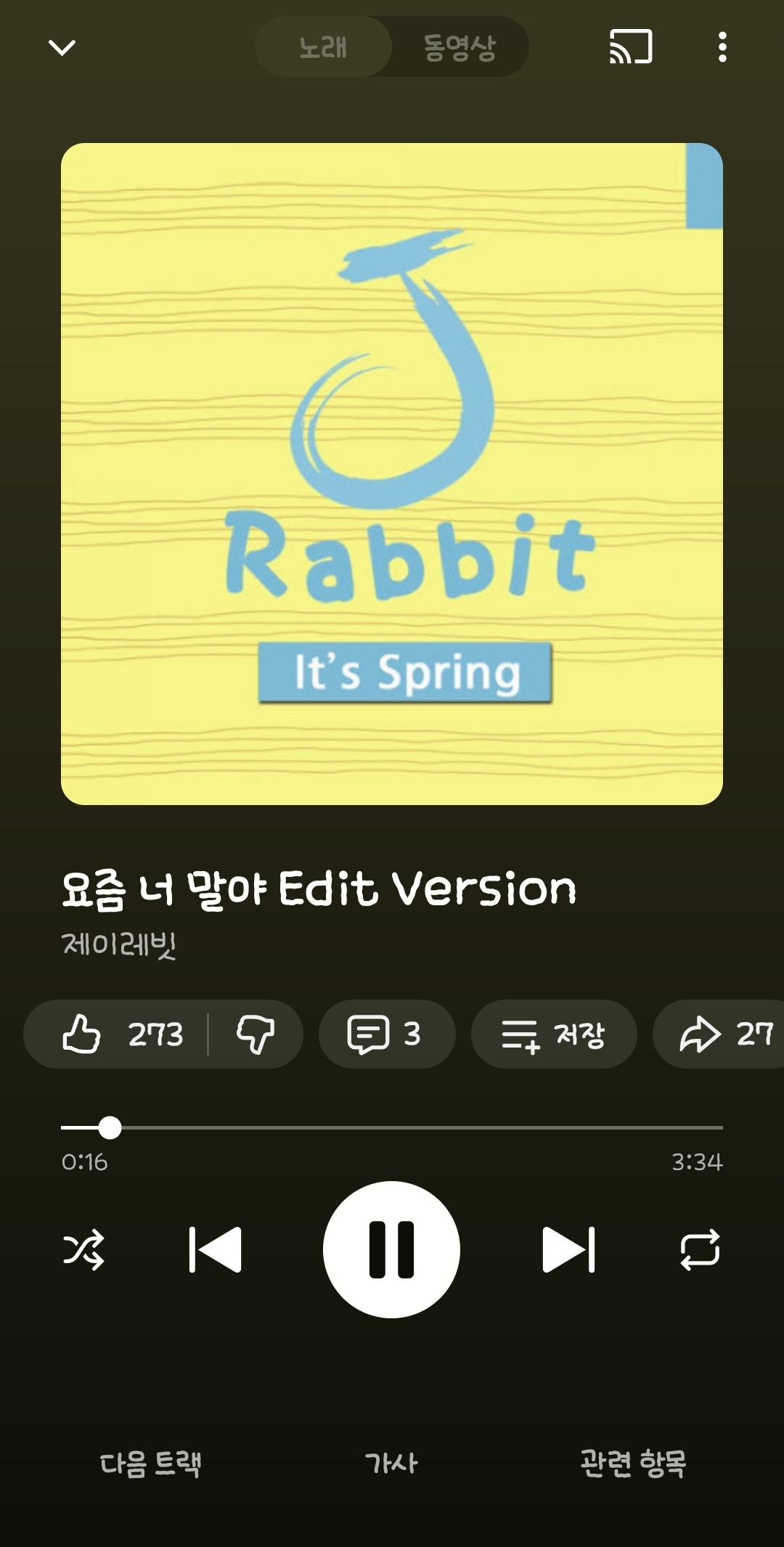Dislike the song with thumbs down
Screen dimensions: 784x1547
256,1034
